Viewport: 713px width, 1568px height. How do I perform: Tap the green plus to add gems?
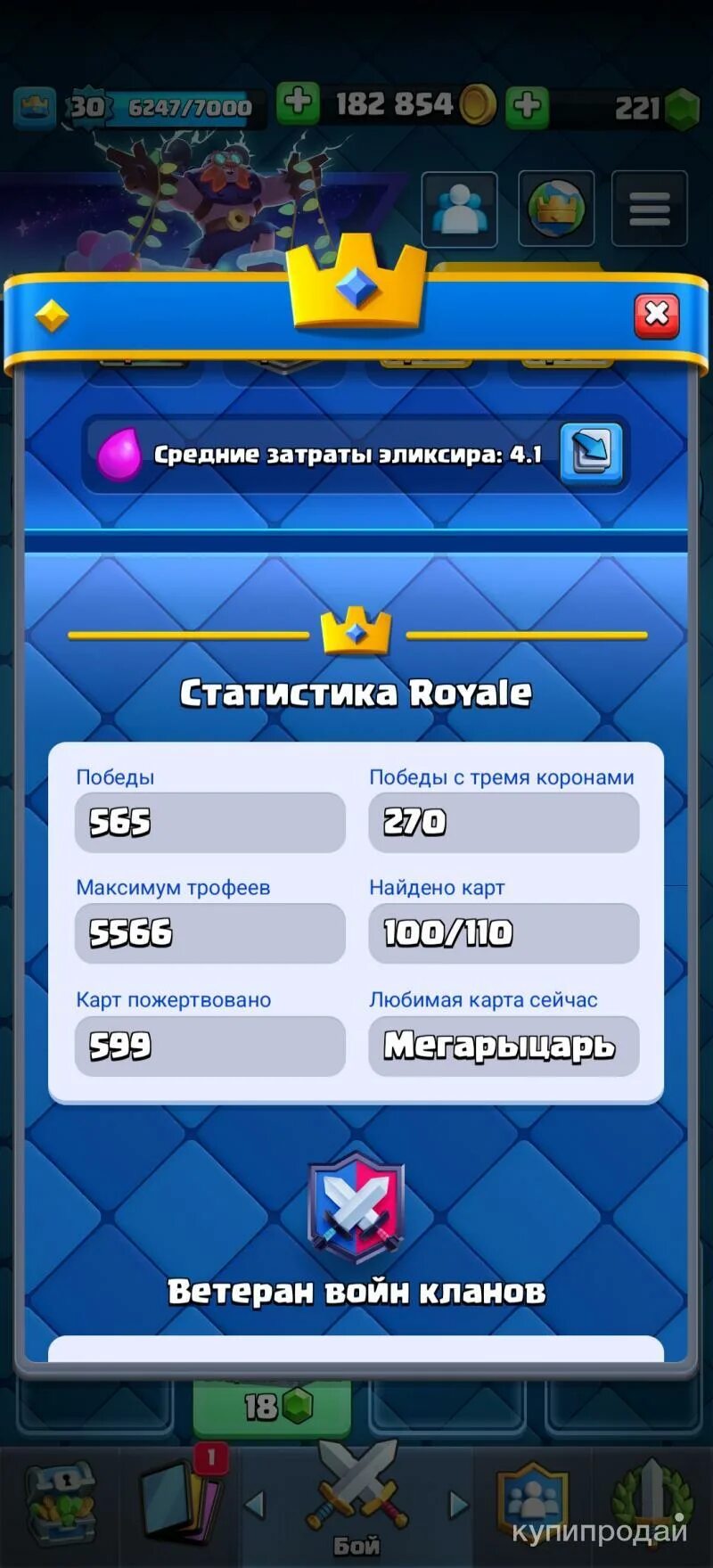point(527,105)
